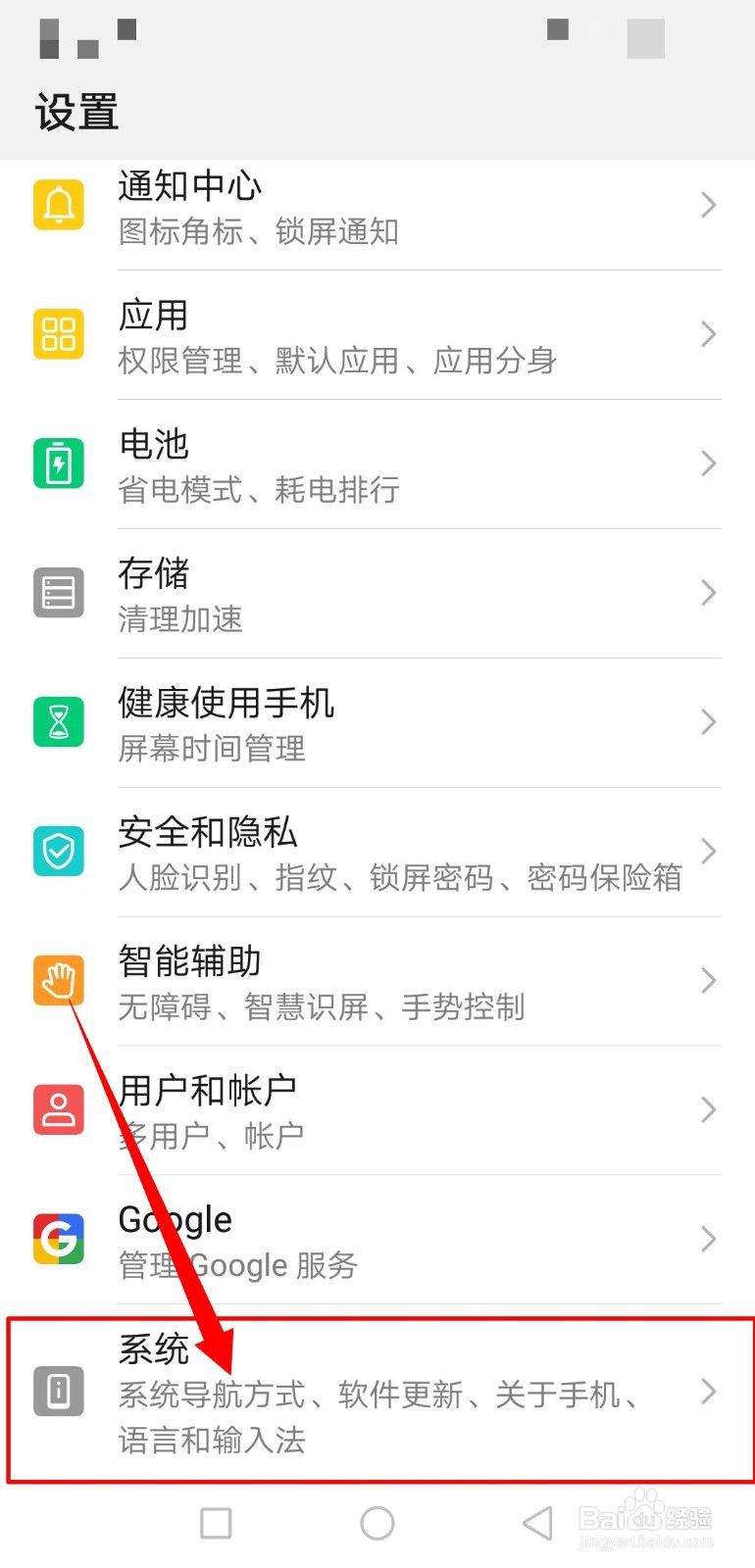
Task: Click the 存储 storage icon
Action: pos(58,593)
